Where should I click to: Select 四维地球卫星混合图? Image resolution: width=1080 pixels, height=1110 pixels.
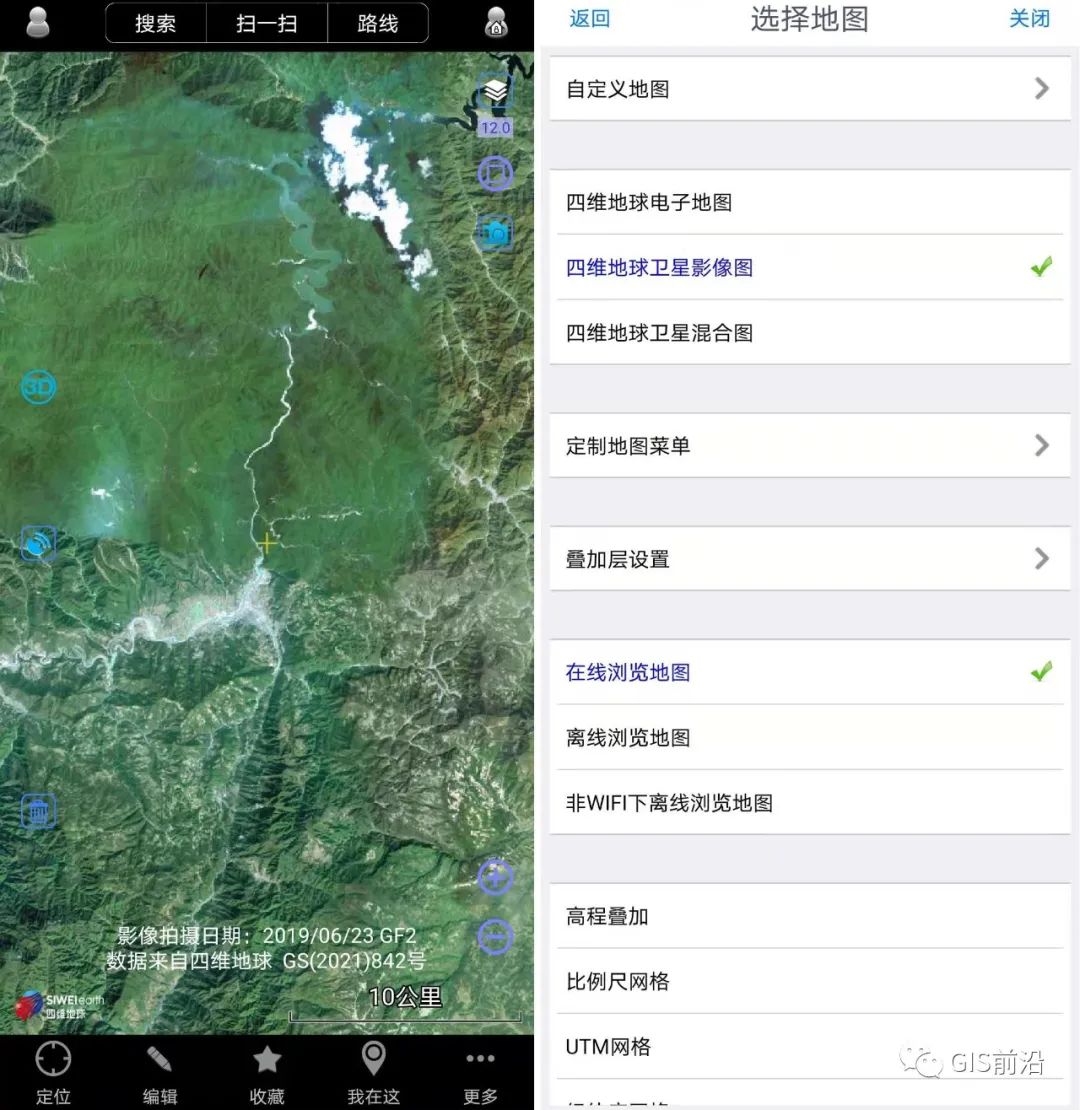(x=808, y=333)
